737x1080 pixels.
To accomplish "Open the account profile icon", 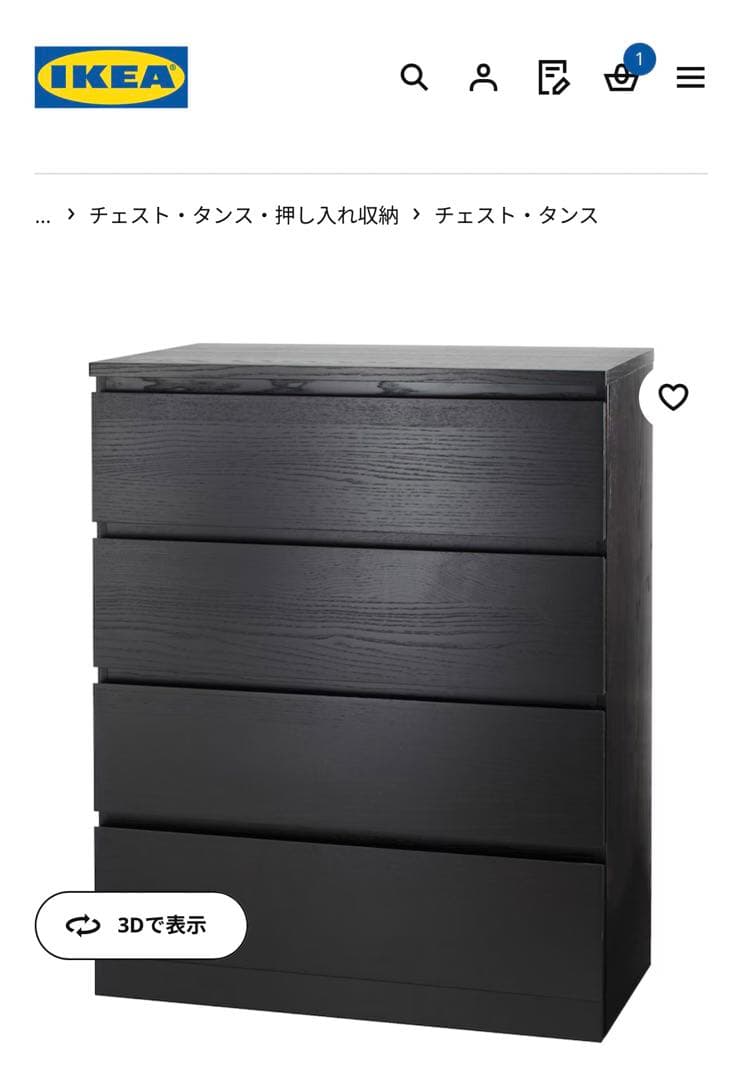I will (x=483, y=77).
